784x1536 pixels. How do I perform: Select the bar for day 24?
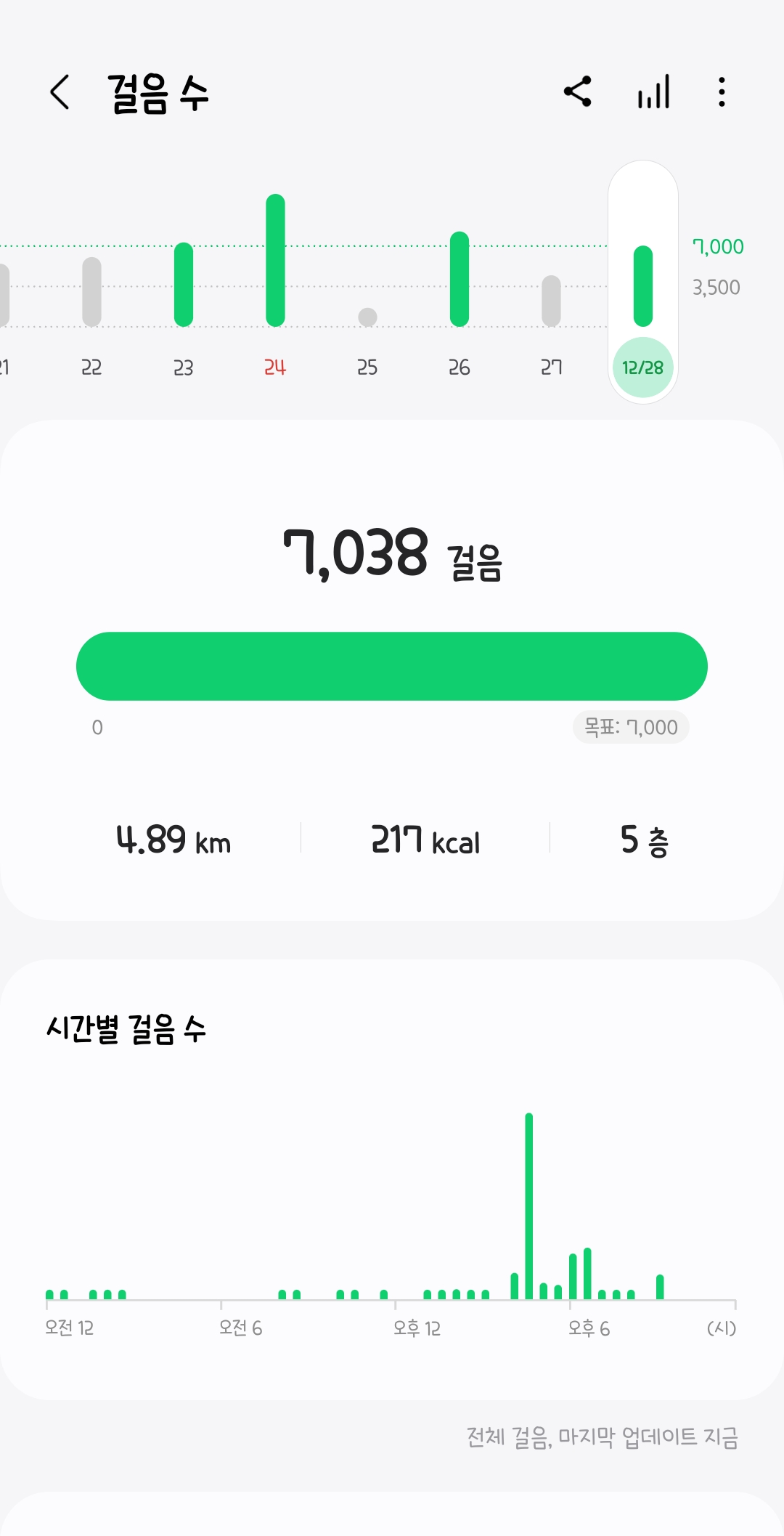click(275, 261)
